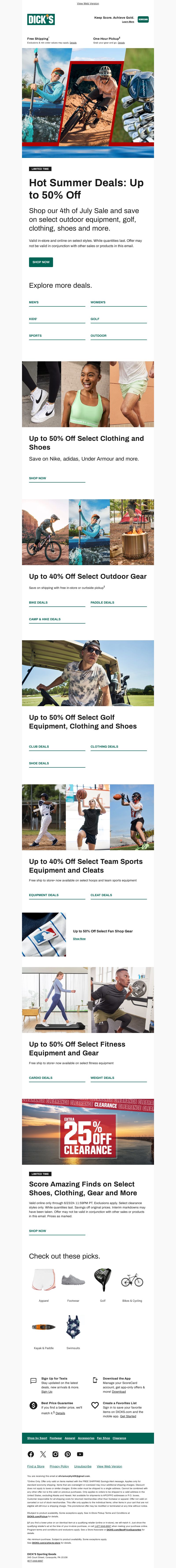
Task: Explore Outdoor deals
Action: [99, 335]
